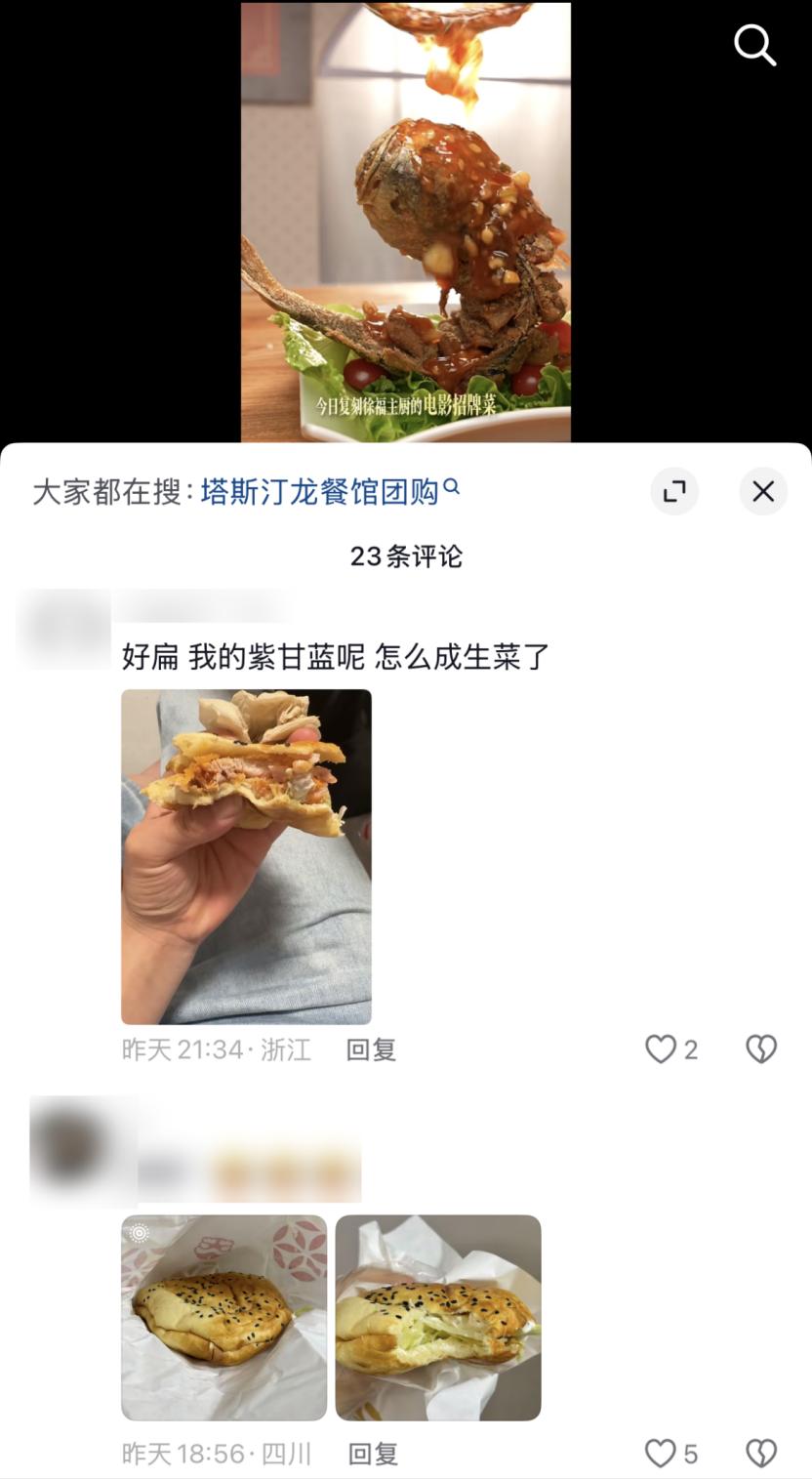The image size is (812, 1479).
Task: Dislike the comment posted from 浙江
Action: [x=761, y=1049]
